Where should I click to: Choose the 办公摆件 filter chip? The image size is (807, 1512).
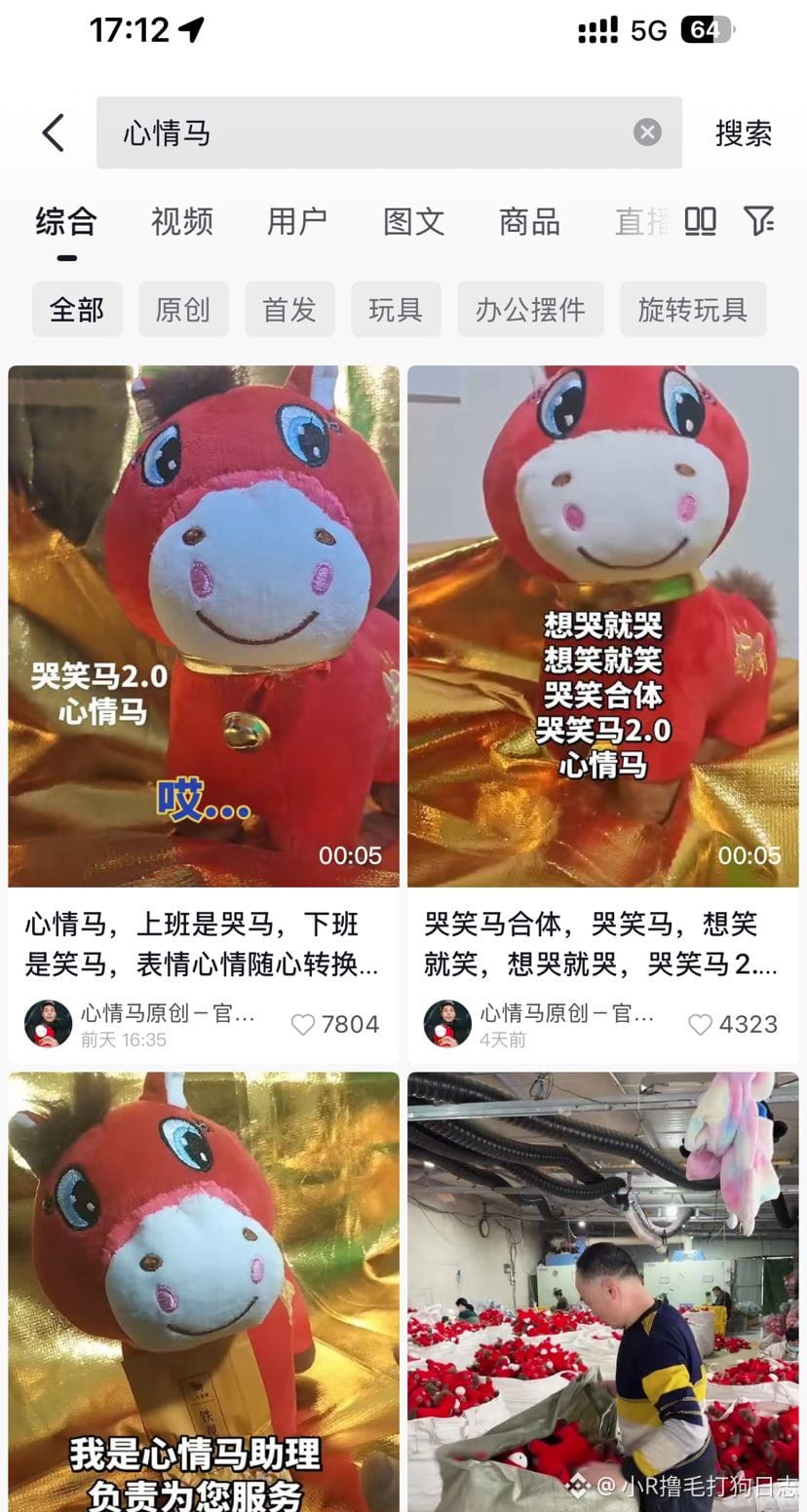point(530,310)
